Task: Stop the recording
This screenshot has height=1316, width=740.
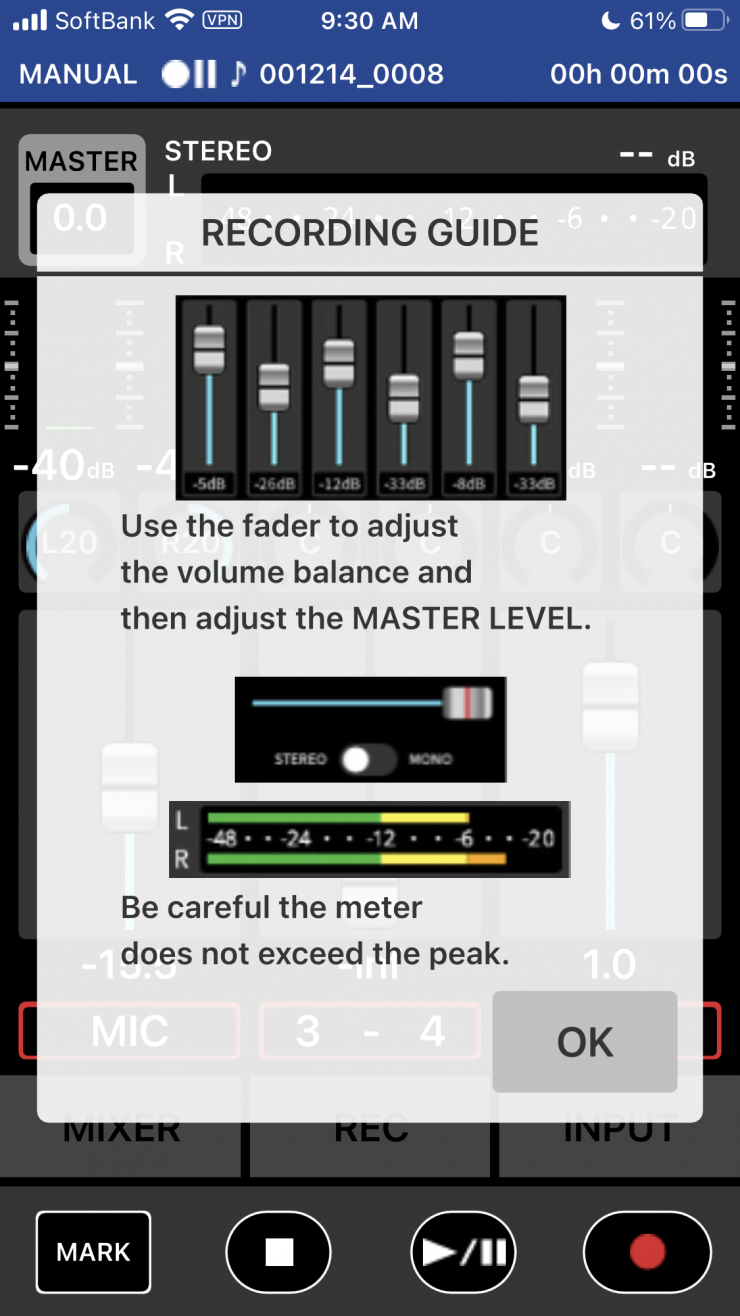Action: pyautogui.click(x=278, y=1252)
